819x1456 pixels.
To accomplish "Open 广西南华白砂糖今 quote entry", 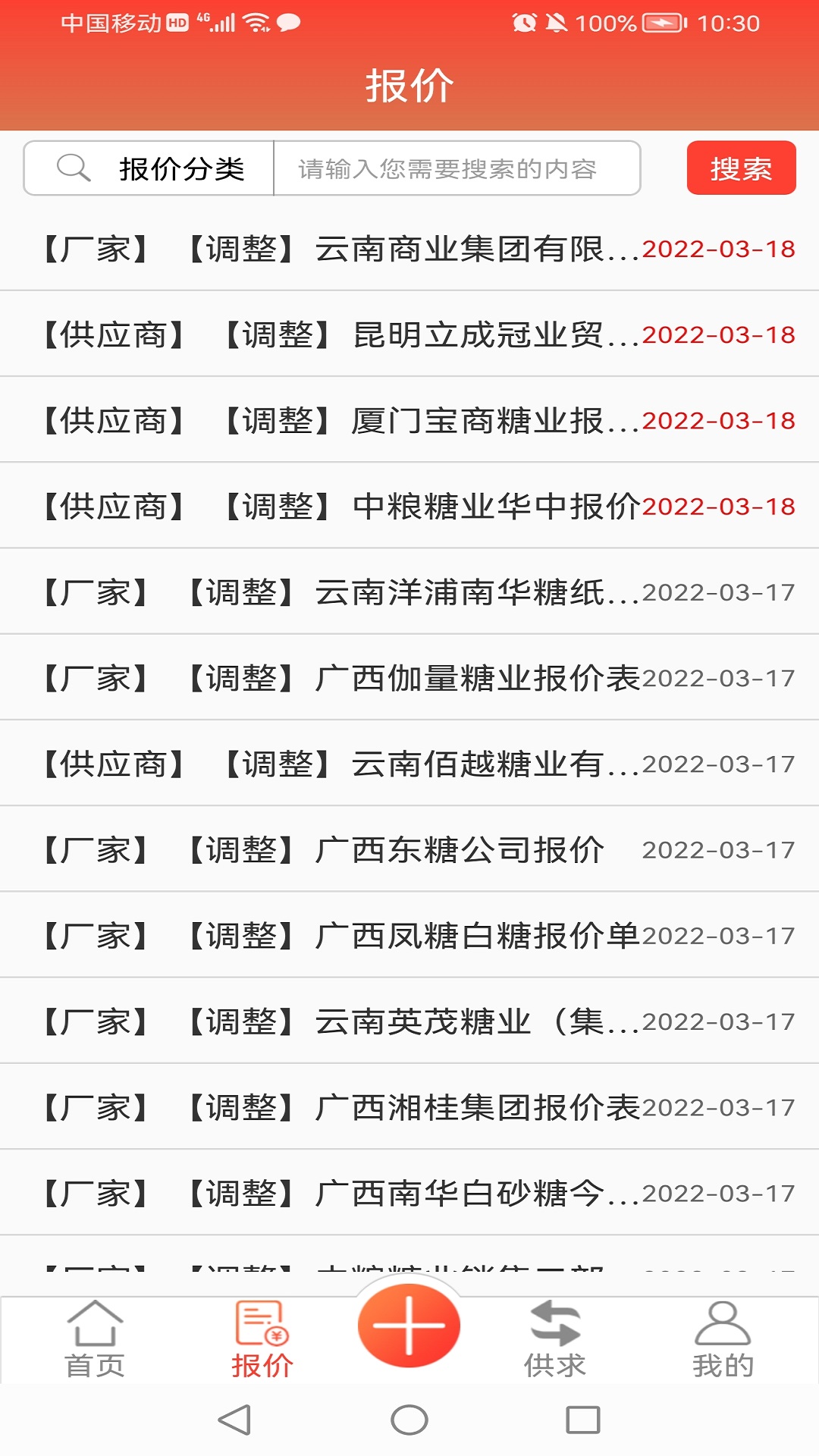I will [409, 1193].
